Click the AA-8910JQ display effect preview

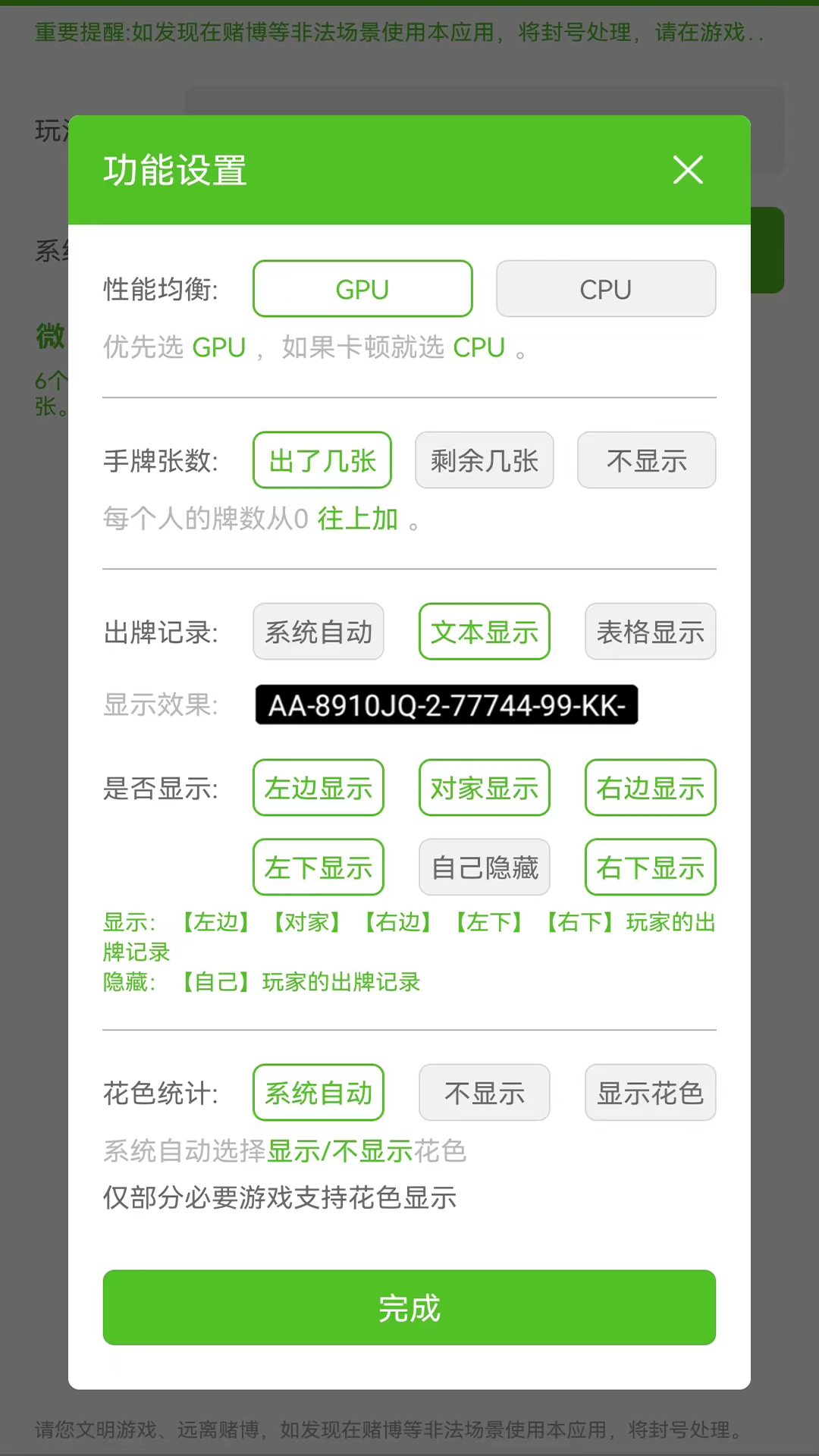(446, 705)
